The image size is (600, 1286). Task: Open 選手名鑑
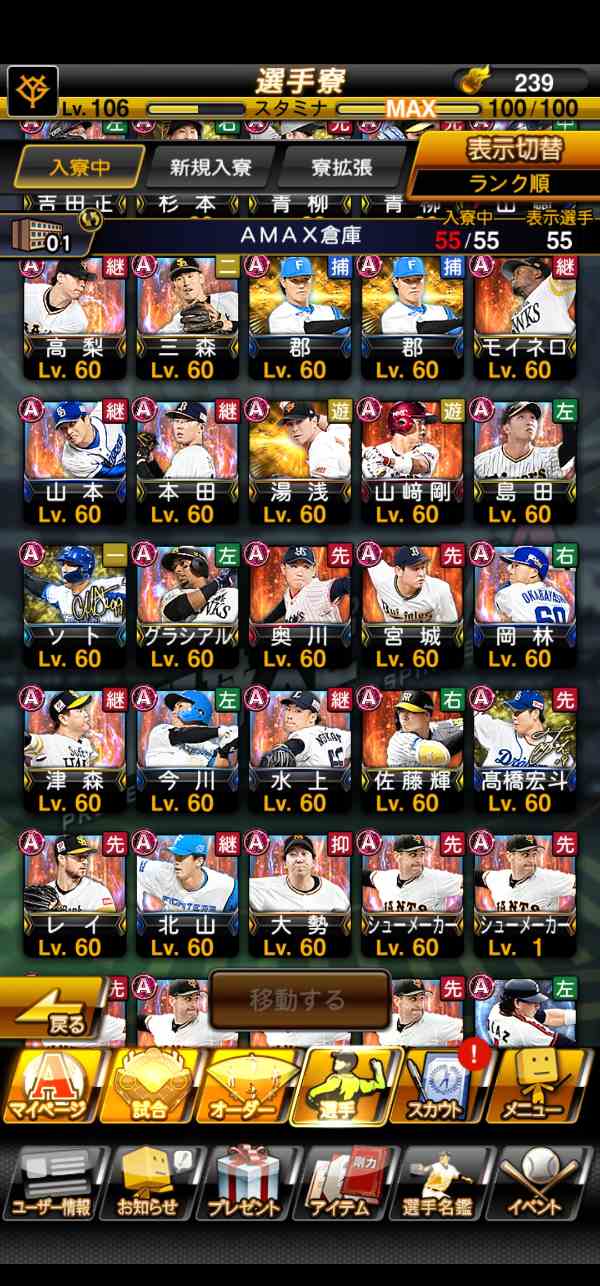[444, 1183]
